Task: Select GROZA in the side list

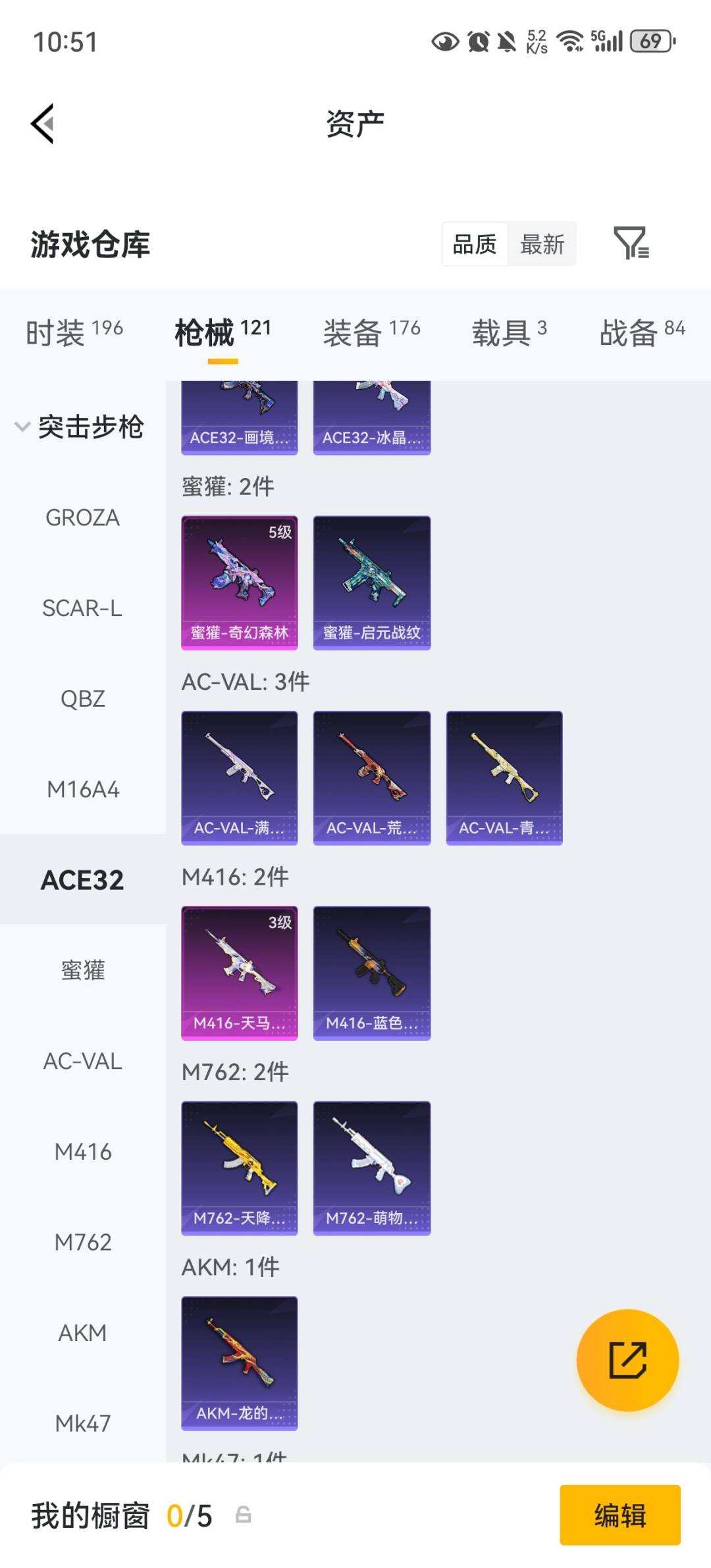Action: click(x=83, y=517)
